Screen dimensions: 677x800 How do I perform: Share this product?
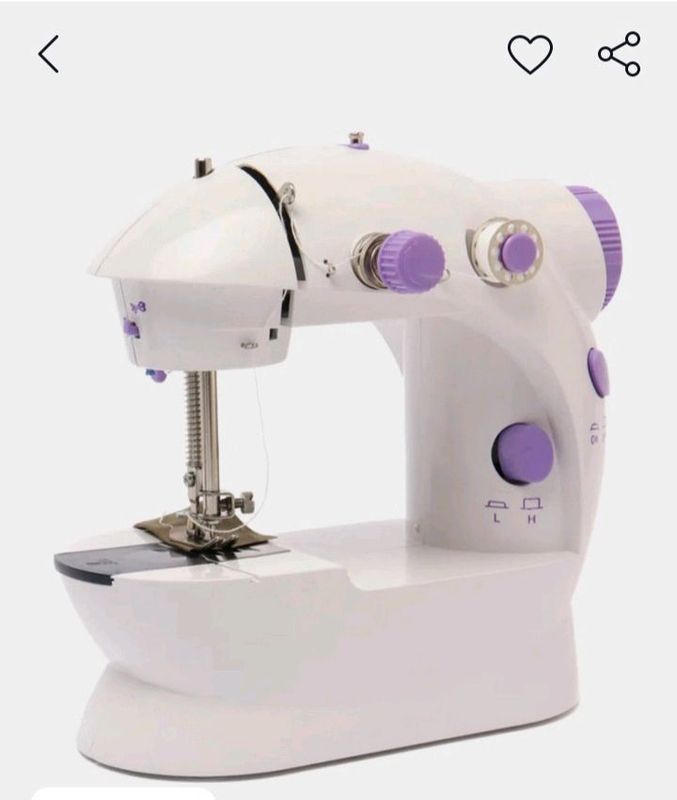click(619, 54)
